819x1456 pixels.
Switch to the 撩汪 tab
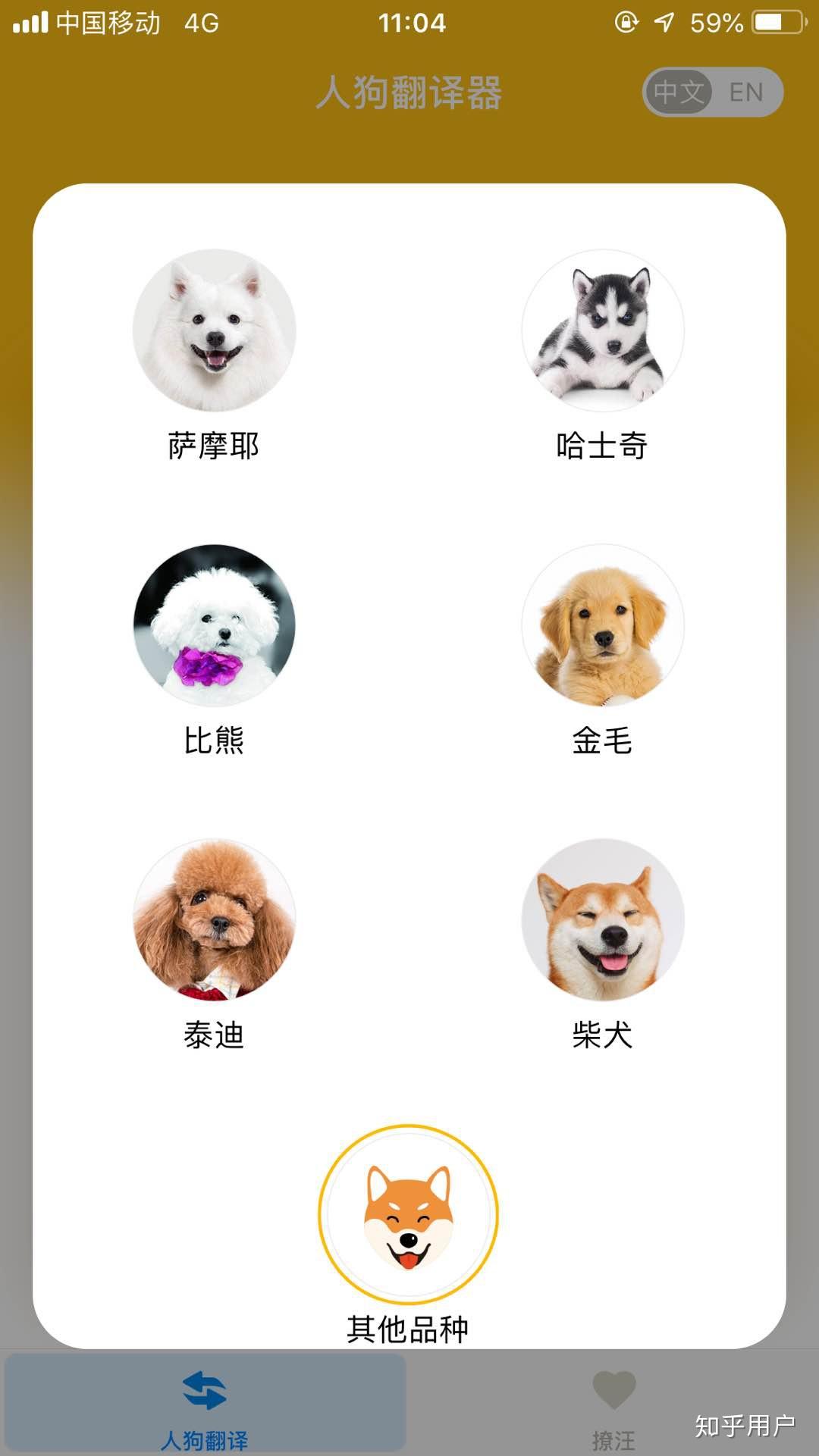[613, 1404]
